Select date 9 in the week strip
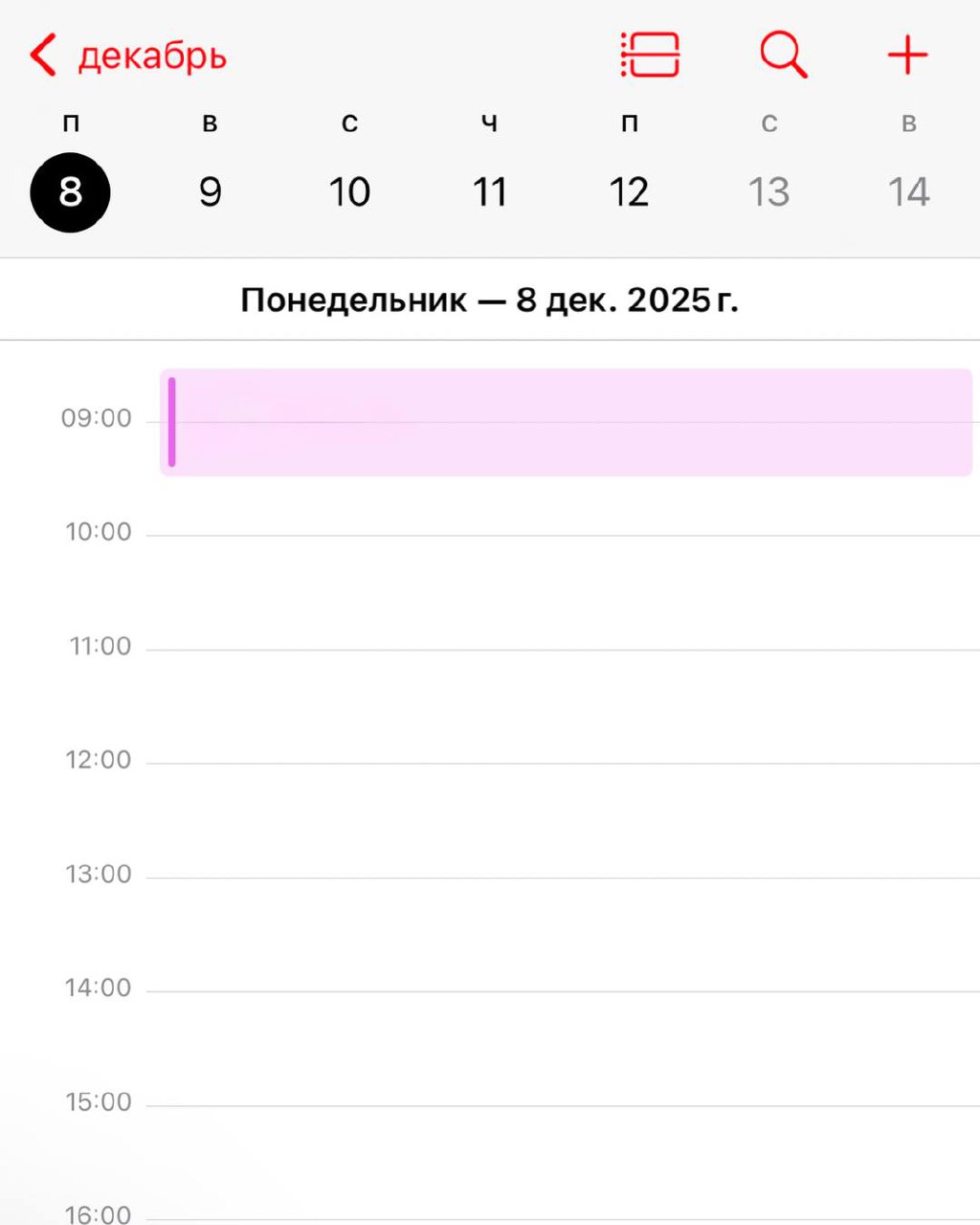 [211, 192]
